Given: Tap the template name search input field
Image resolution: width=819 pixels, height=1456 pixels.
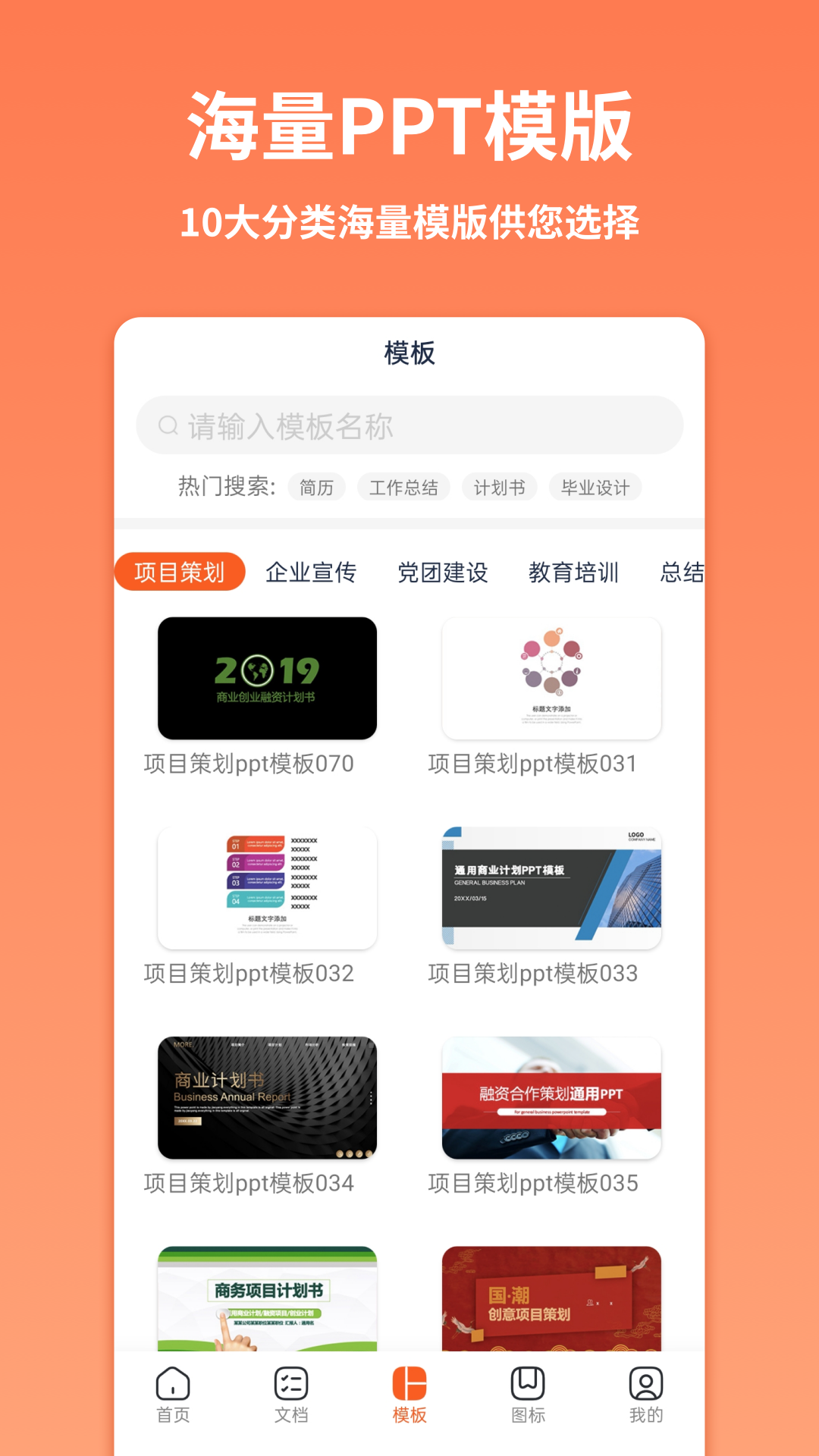Looking at the screenshot, I should point(409,425).
